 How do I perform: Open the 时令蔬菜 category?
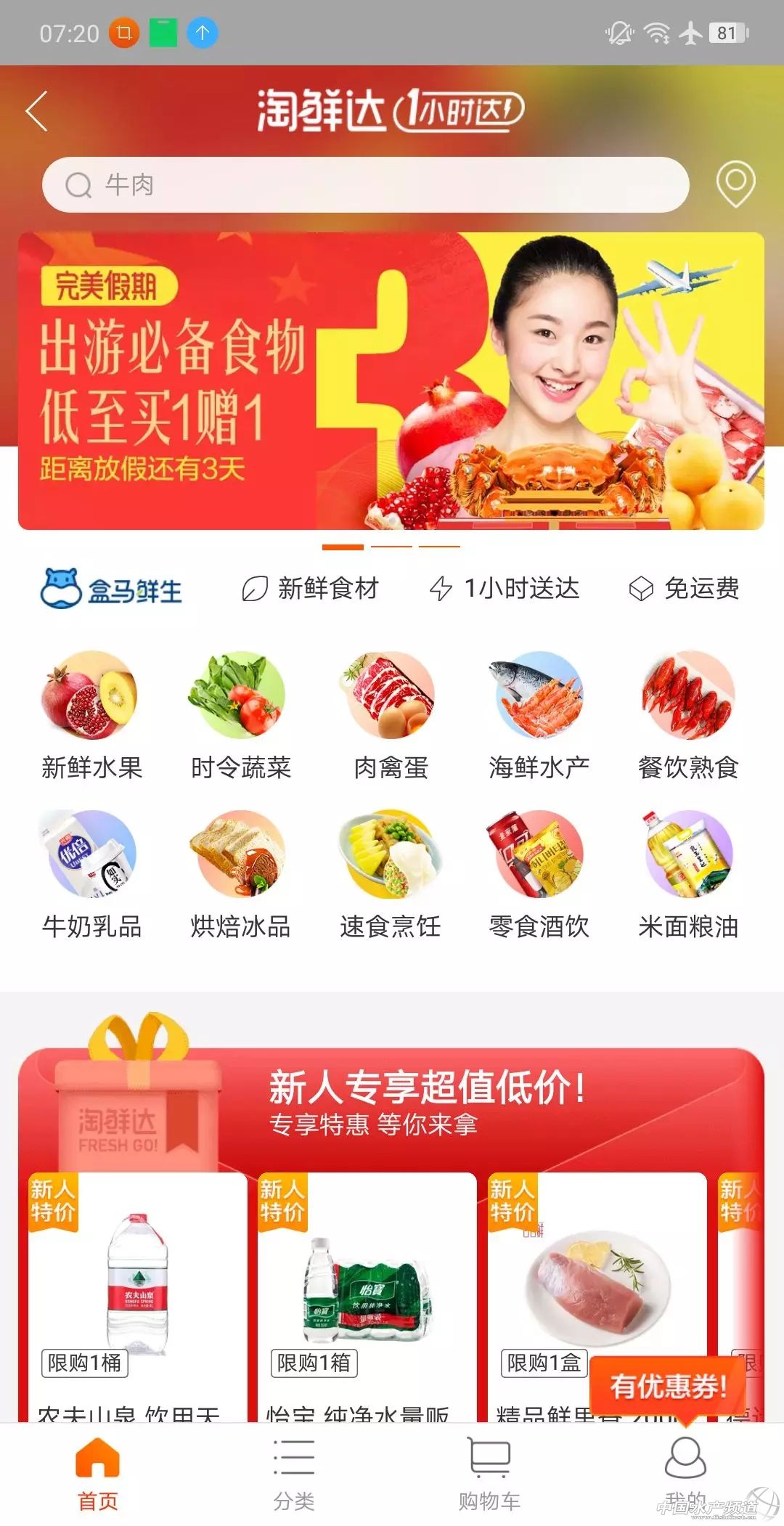(x=241, y=715)
